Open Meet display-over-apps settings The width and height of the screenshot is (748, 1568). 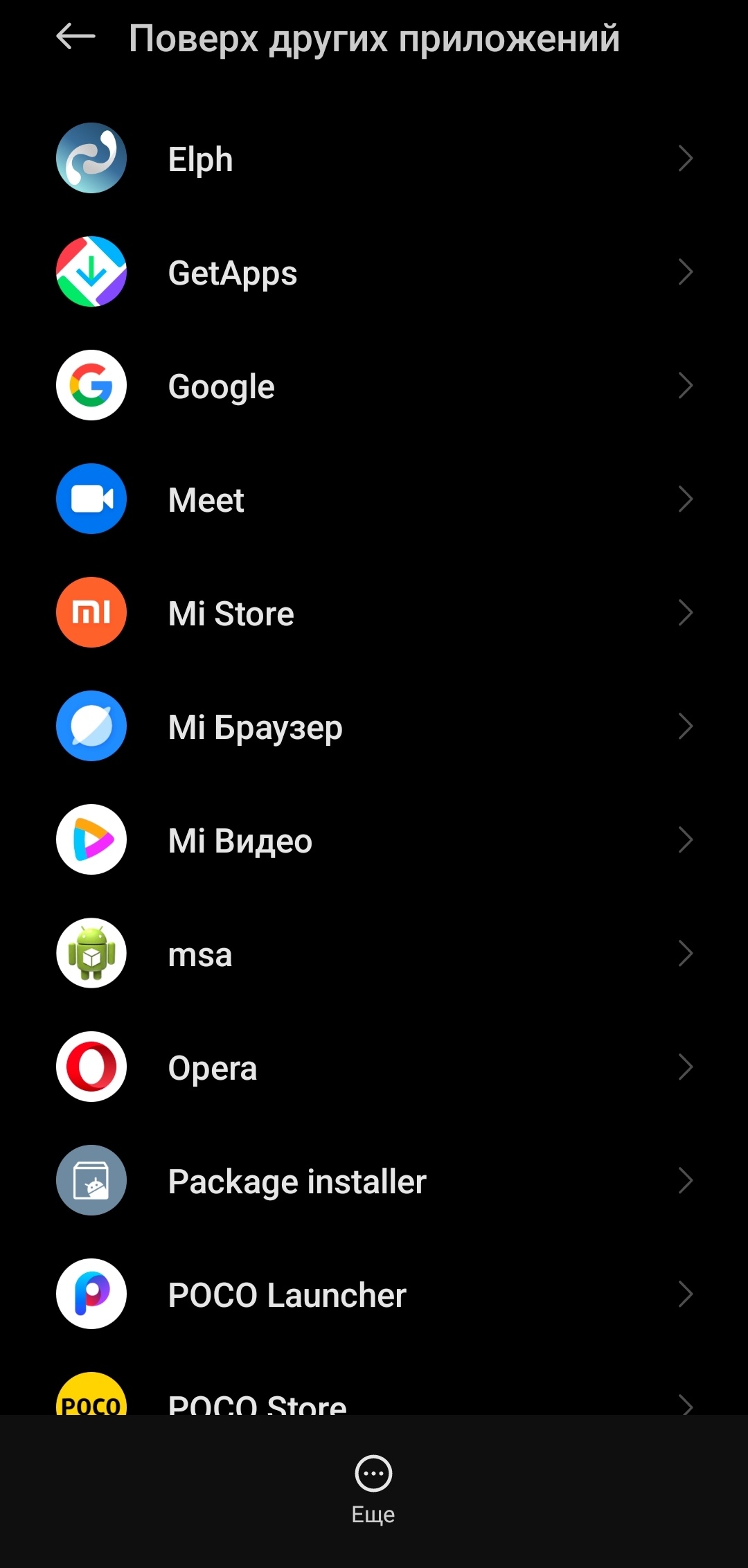[374, 499]
